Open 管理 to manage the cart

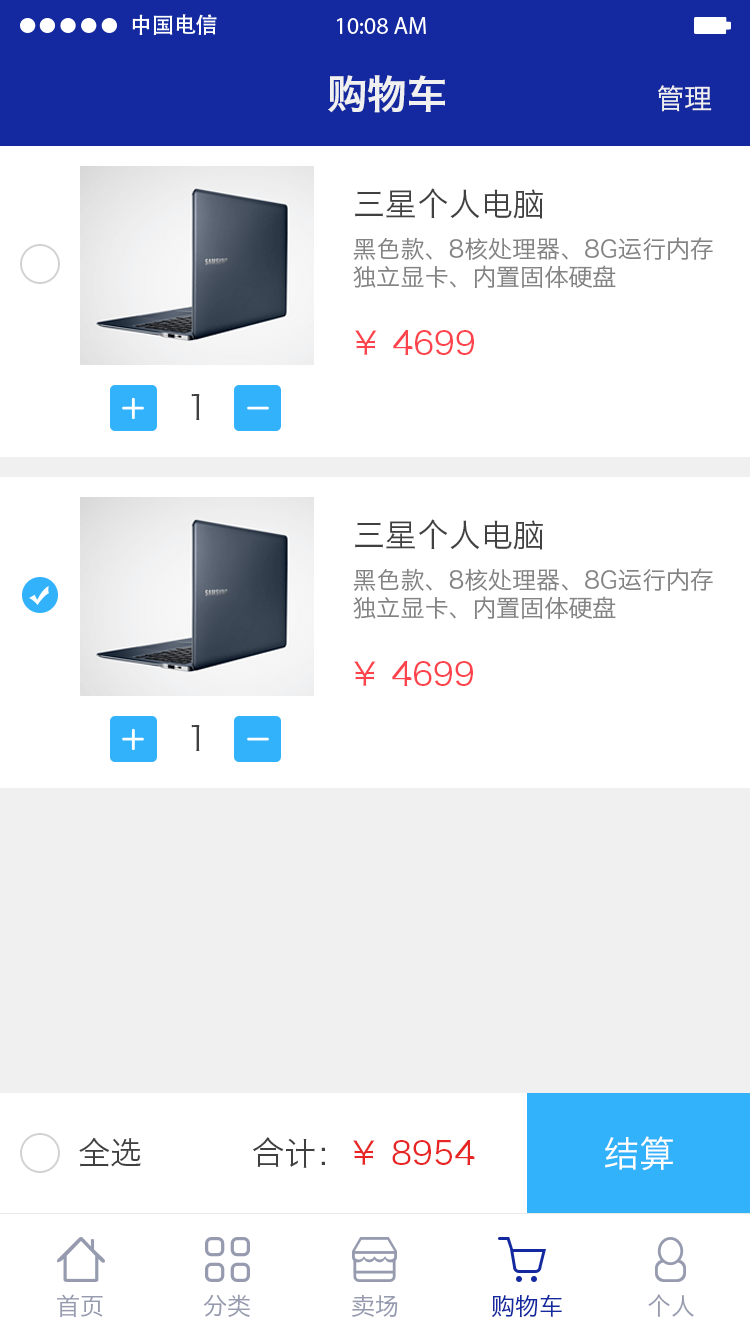pos(684,98)
